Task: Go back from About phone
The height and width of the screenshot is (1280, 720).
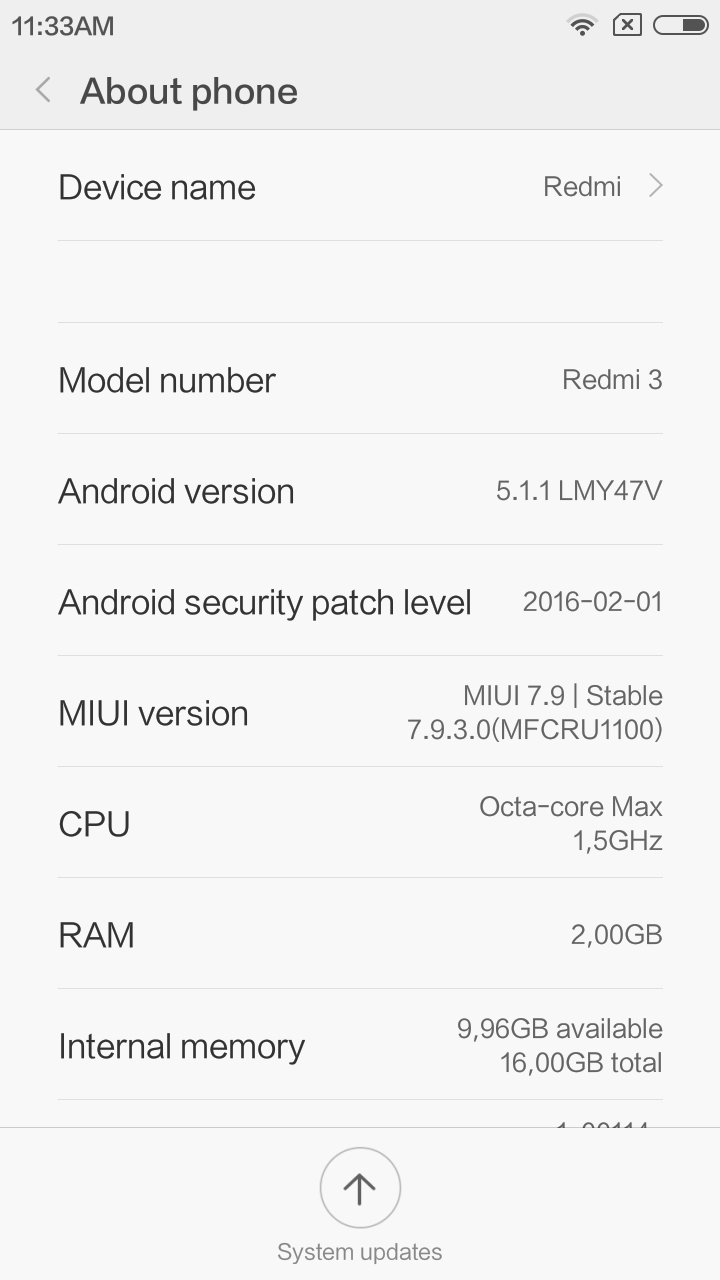Action: click(x=43, y=90)
